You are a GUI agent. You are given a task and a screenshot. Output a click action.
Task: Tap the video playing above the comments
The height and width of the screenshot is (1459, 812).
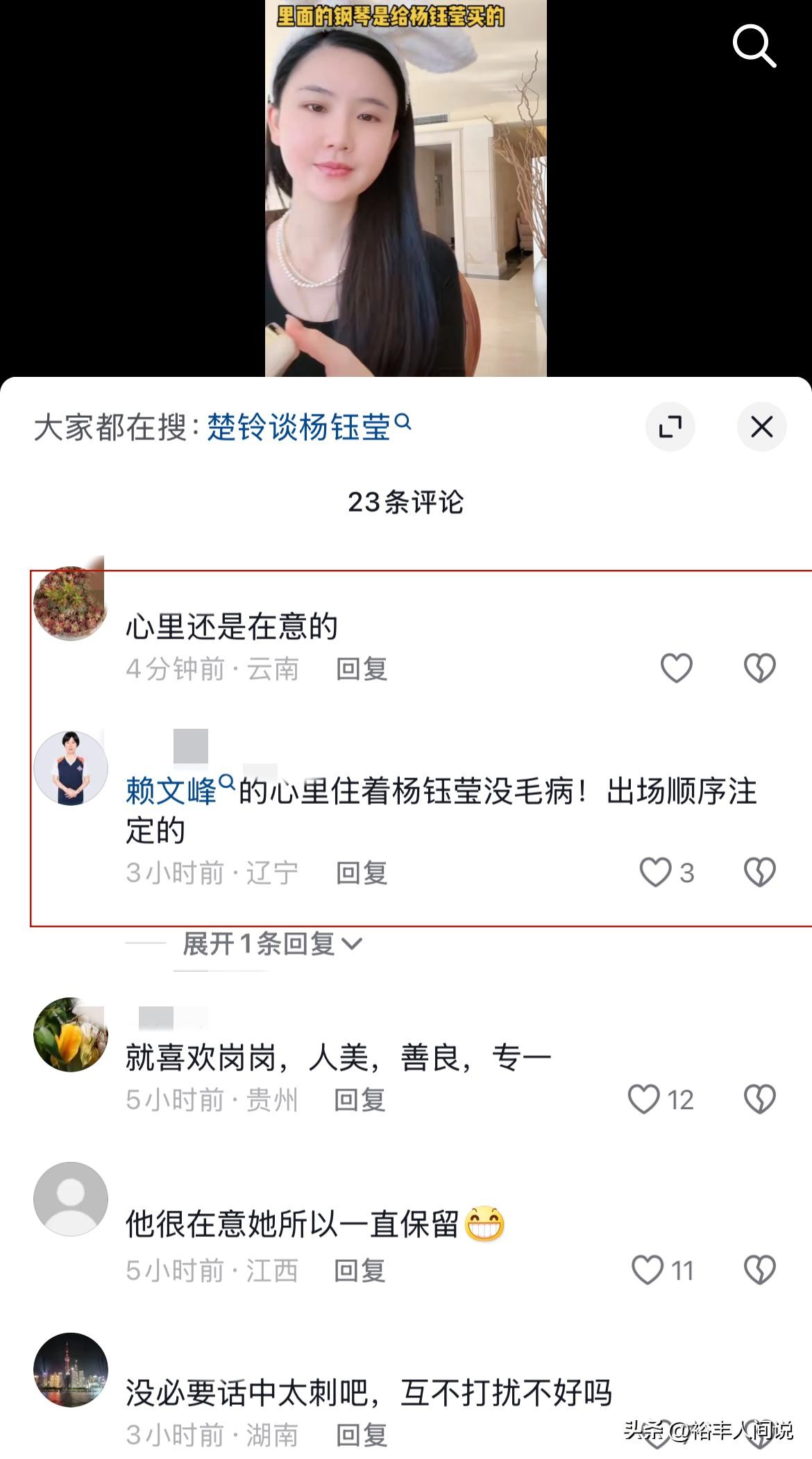tap(405, 187)
